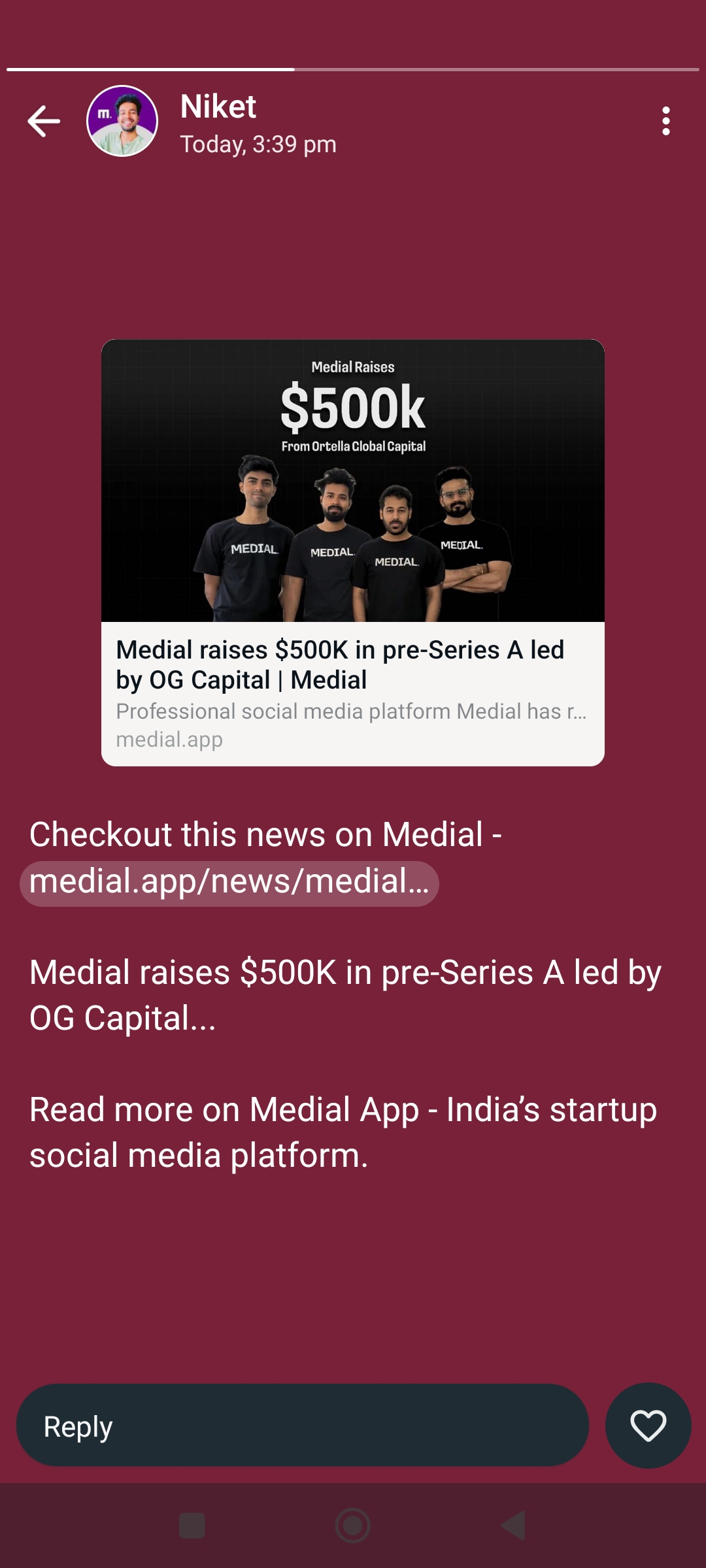The image size is (706, 1568).
Task: Open Niket's profile picture
Action: click(122, 122)
